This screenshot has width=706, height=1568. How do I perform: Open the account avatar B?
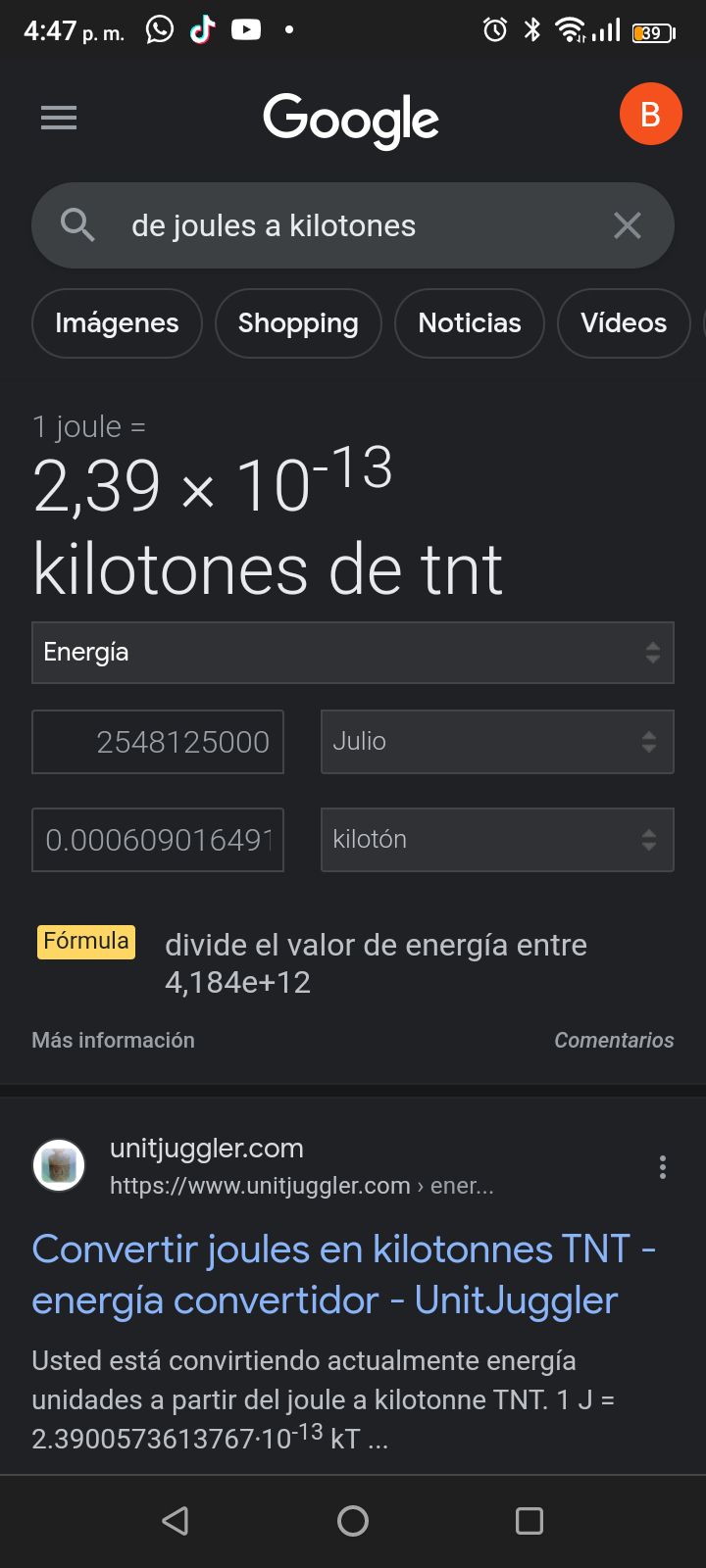pos(650,115)
